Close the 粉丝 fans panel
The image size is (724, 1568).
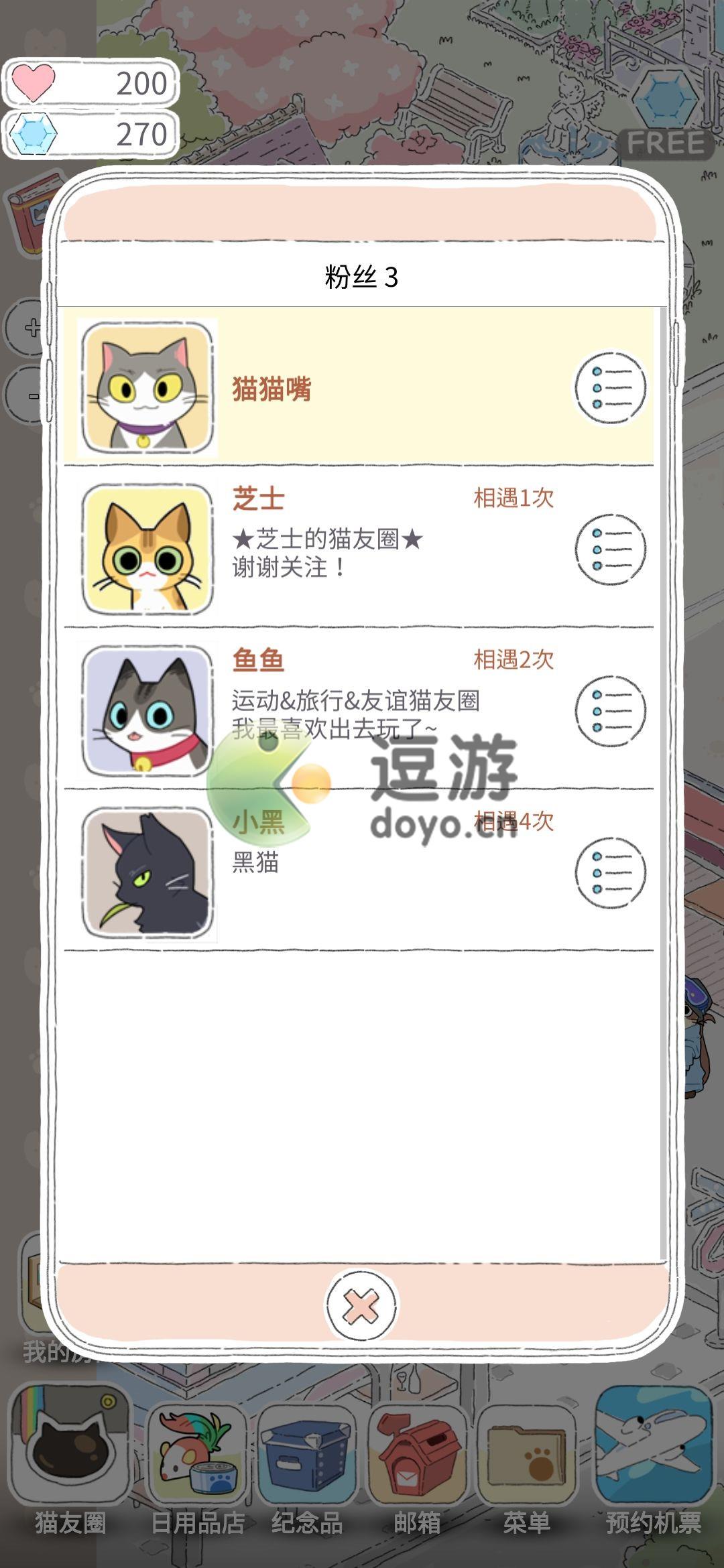pos(361,1306)
